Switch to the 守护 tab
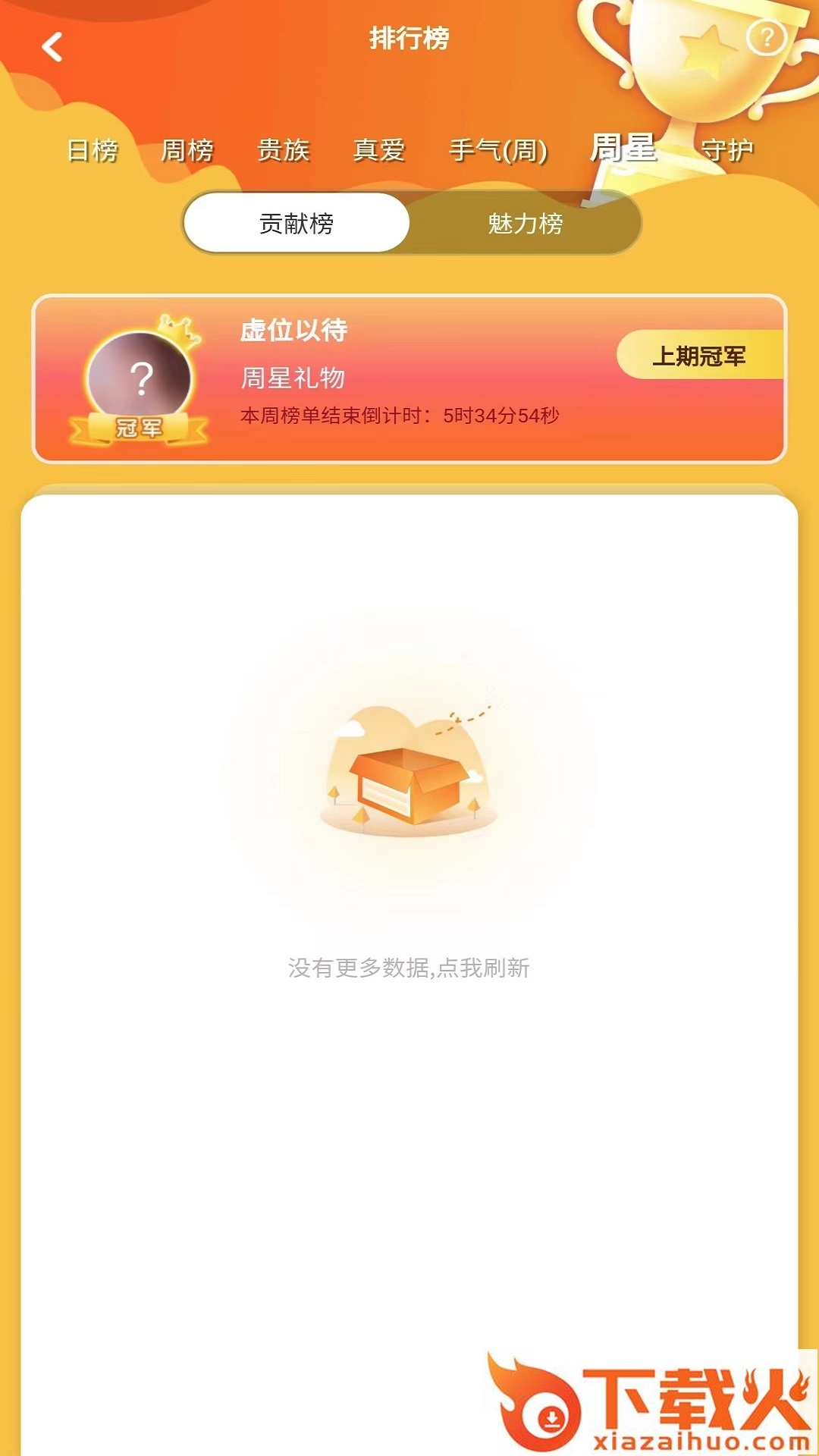This screenshot has width=819, height=1456. (x=726, y=150)
